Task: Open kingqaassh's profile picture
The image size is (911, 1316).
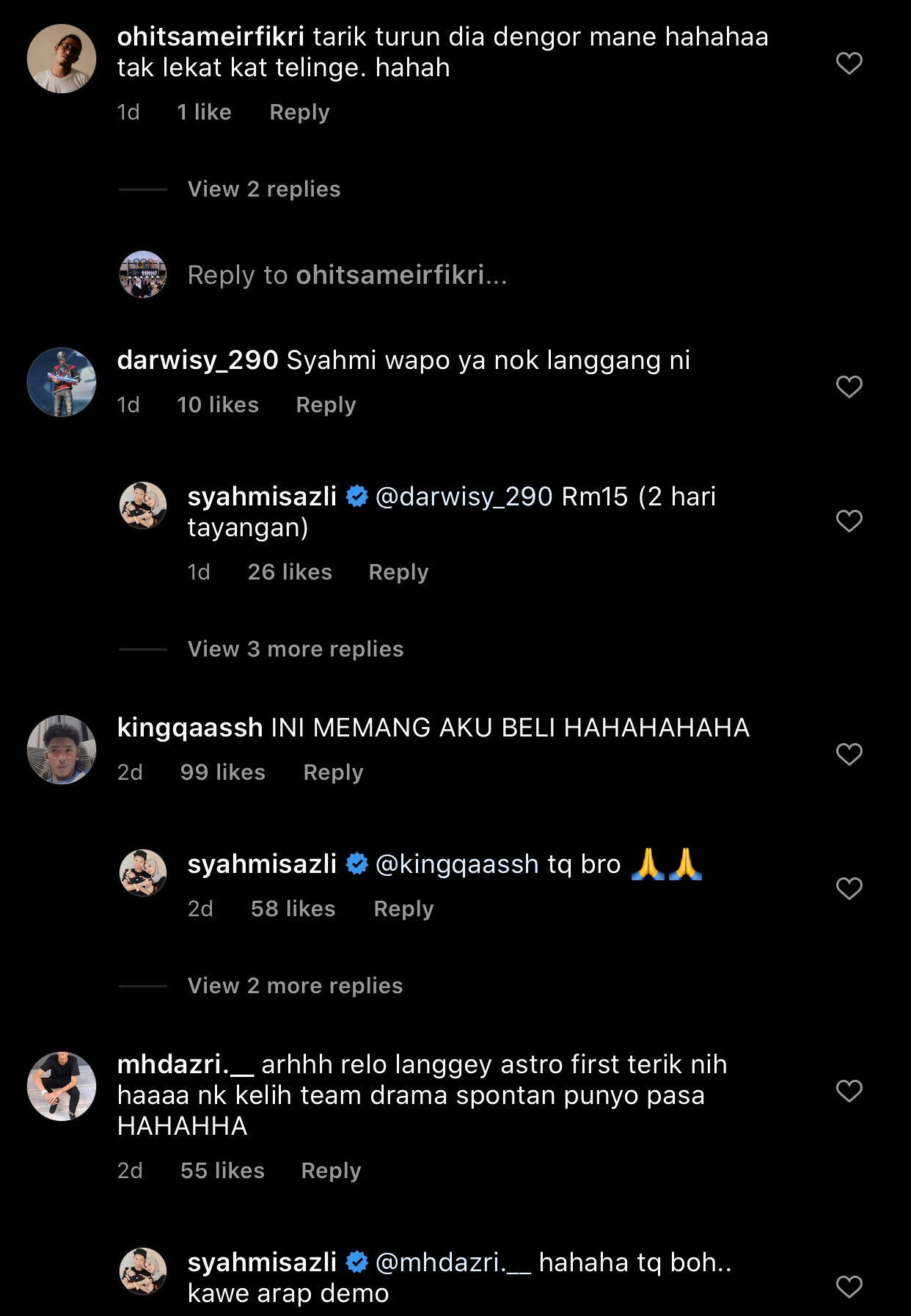Action: click(62, 750)
